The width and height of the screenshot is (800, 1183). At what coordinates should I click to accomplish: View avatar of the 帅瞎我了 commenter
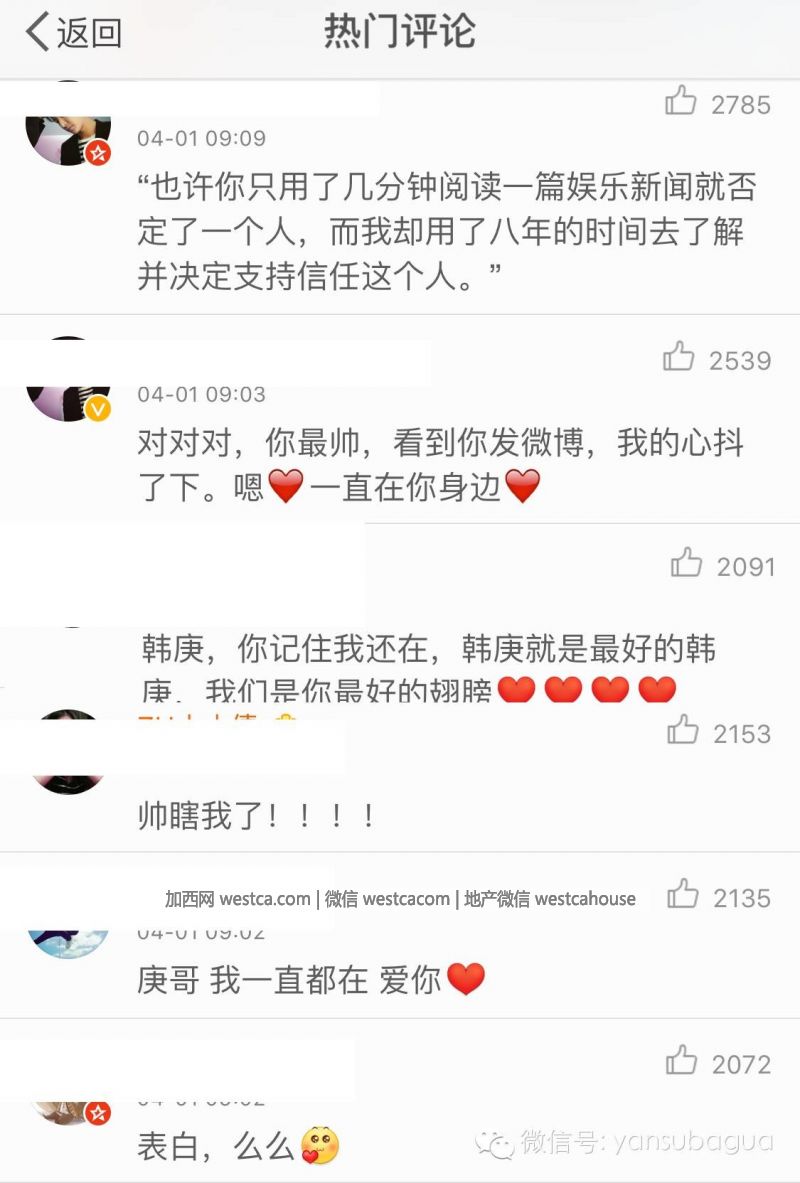tap(68, 755)
